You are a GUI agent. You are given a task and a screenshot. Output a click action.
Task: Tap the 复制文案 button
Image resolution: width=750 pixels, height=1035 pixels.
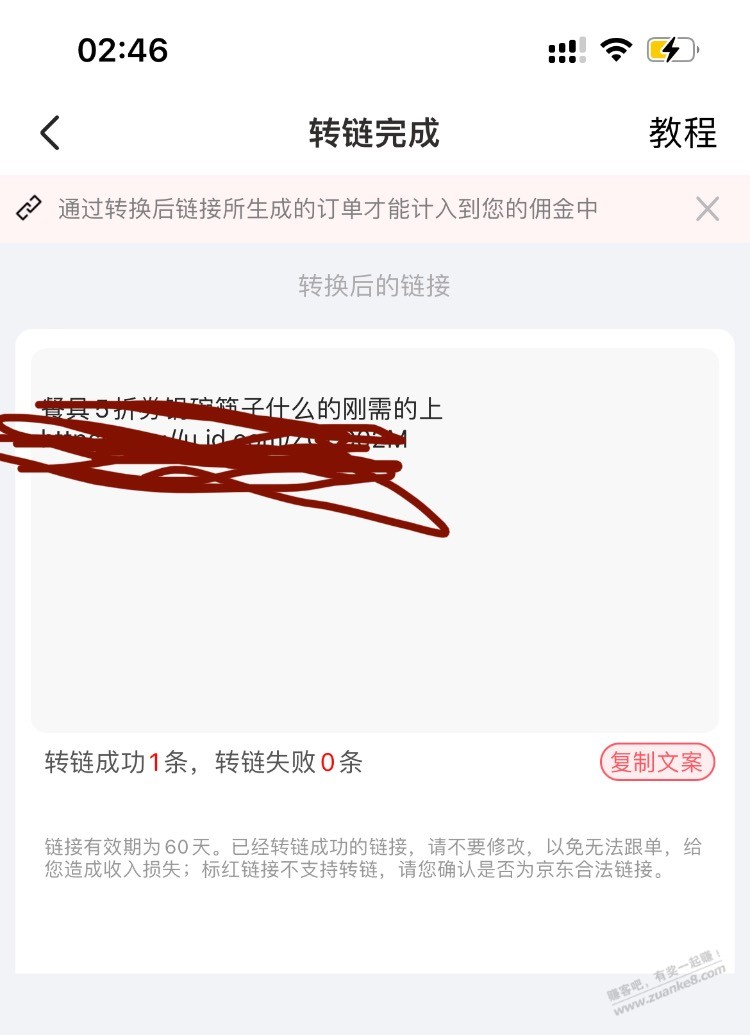coord(657,763)
